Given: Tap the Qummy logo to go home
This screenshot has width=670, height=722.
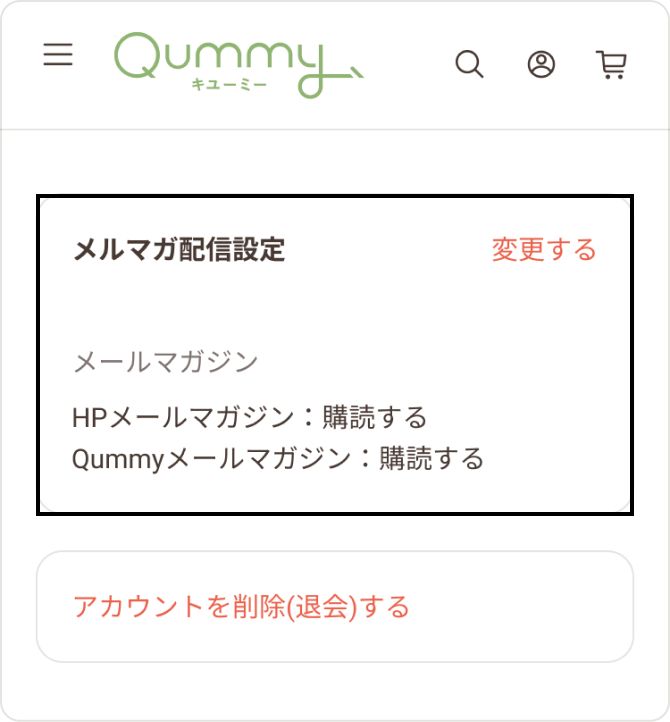Looking at the screenshot, I should click(x=238, y=64).
